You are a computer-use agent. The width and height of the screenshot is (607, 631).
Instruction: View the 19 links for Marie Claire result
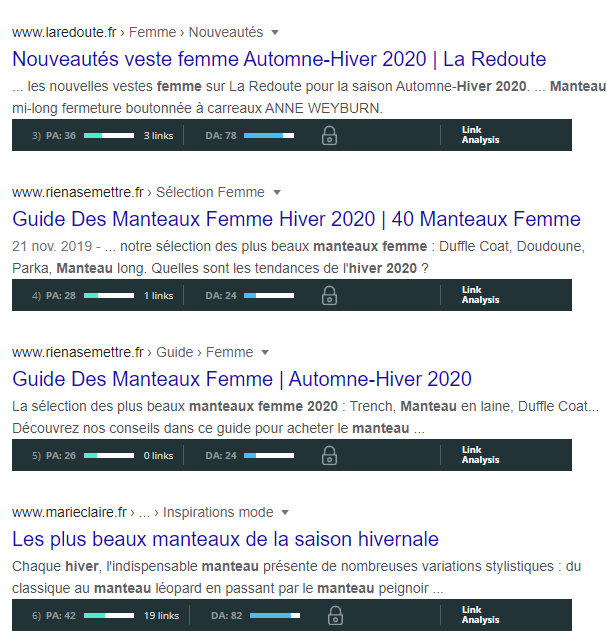point(161,615)
